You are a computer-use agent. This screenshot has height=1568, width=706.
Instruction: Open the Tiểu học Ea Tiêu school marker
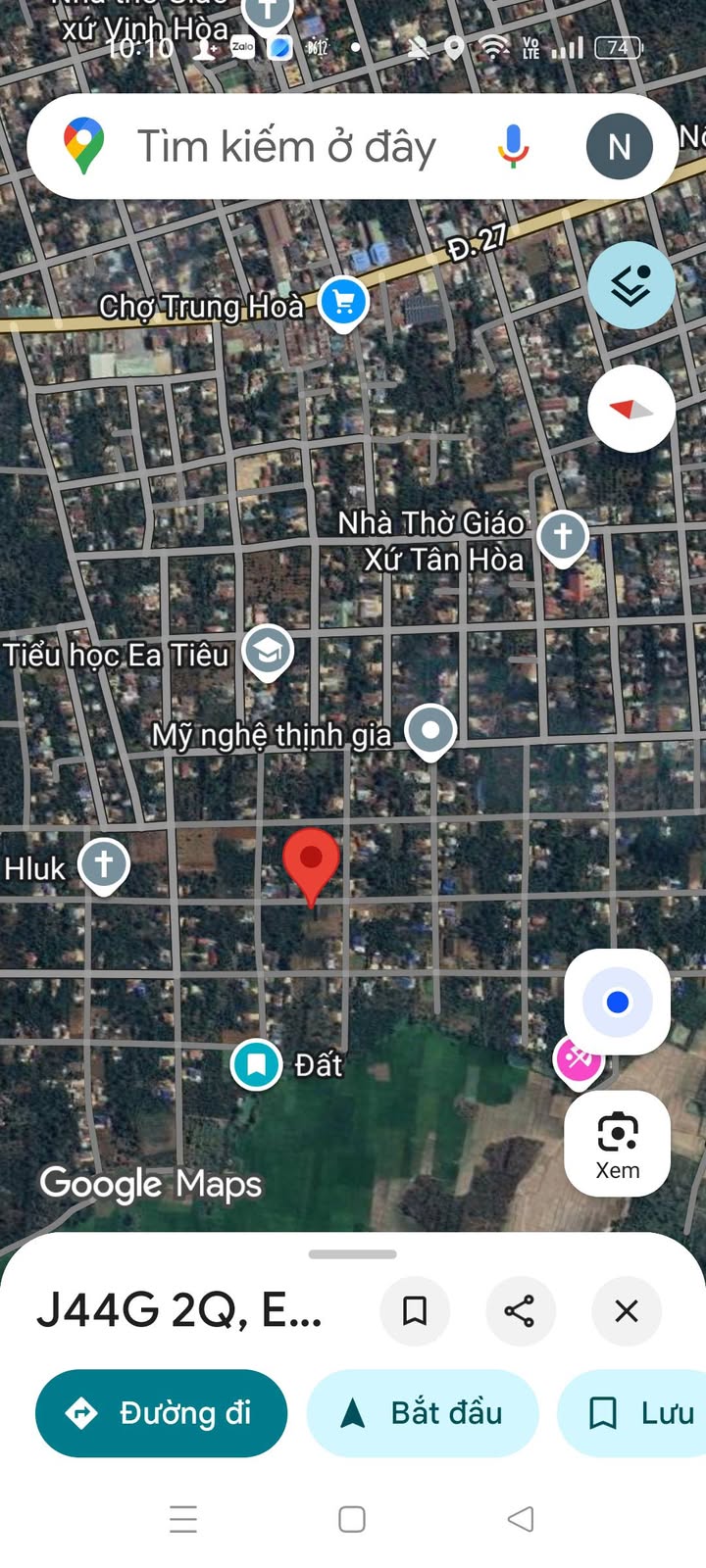click(x=268, y=651)
